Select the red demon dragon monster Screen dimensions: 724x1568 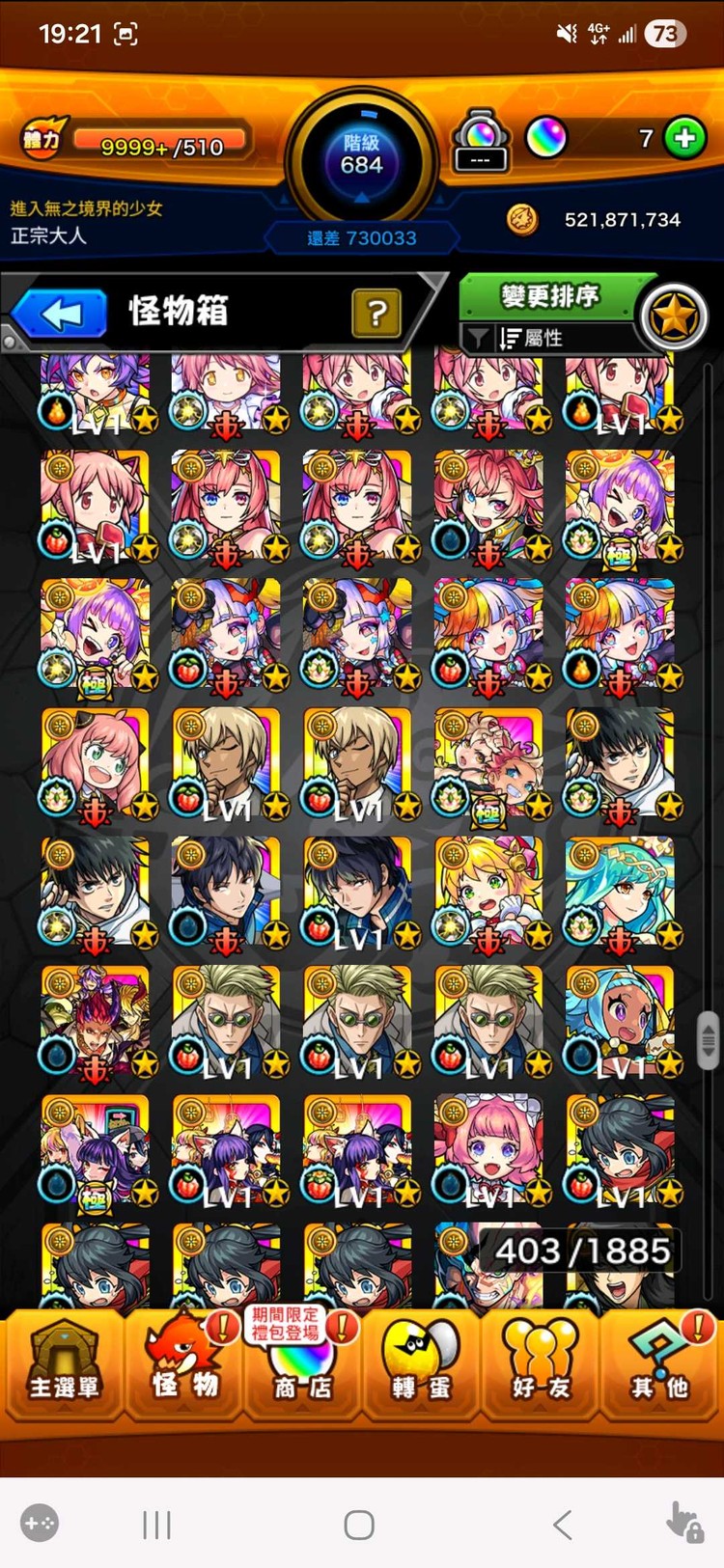click(96, 1021)
